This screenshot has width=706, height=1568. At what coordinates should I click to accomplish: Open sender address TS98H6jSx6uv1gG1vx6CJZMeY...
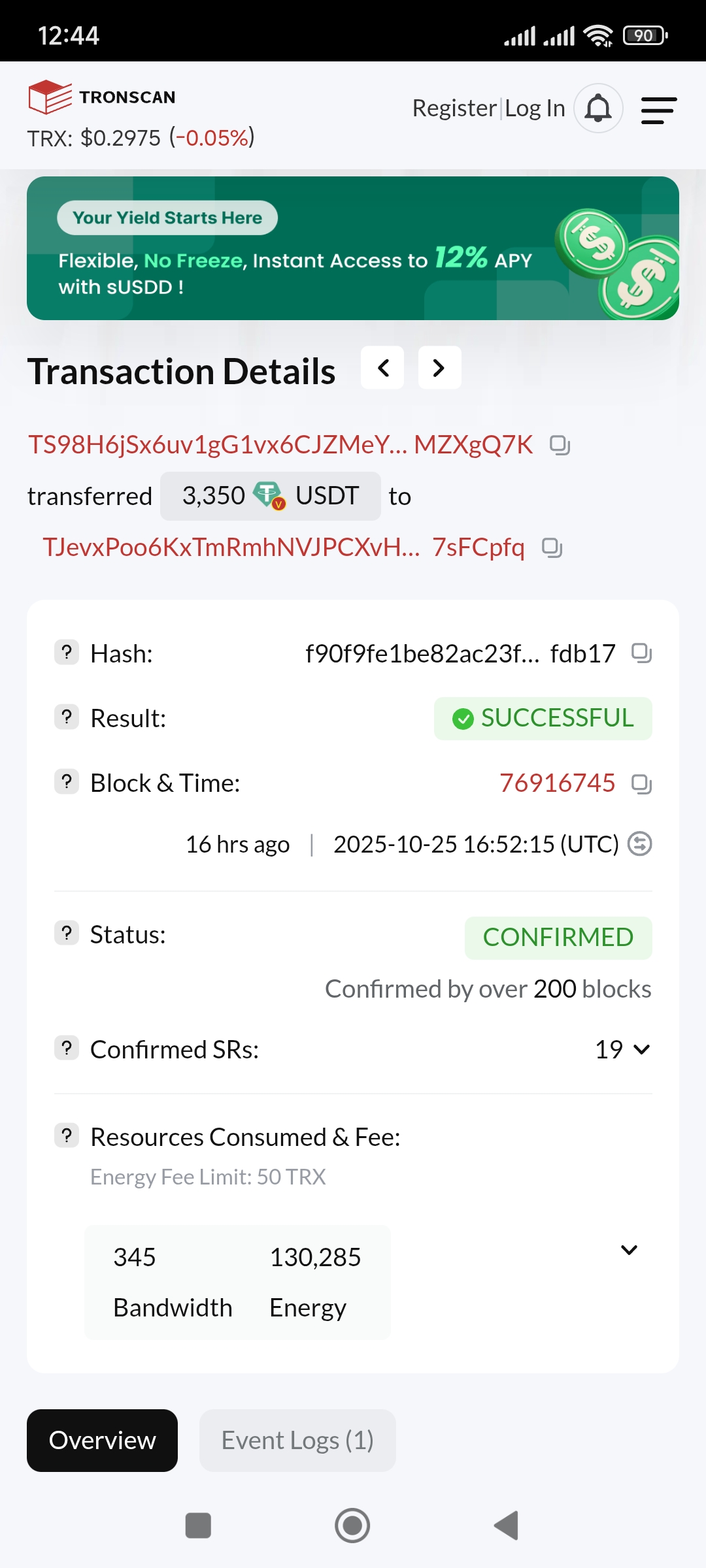point(280,445)
